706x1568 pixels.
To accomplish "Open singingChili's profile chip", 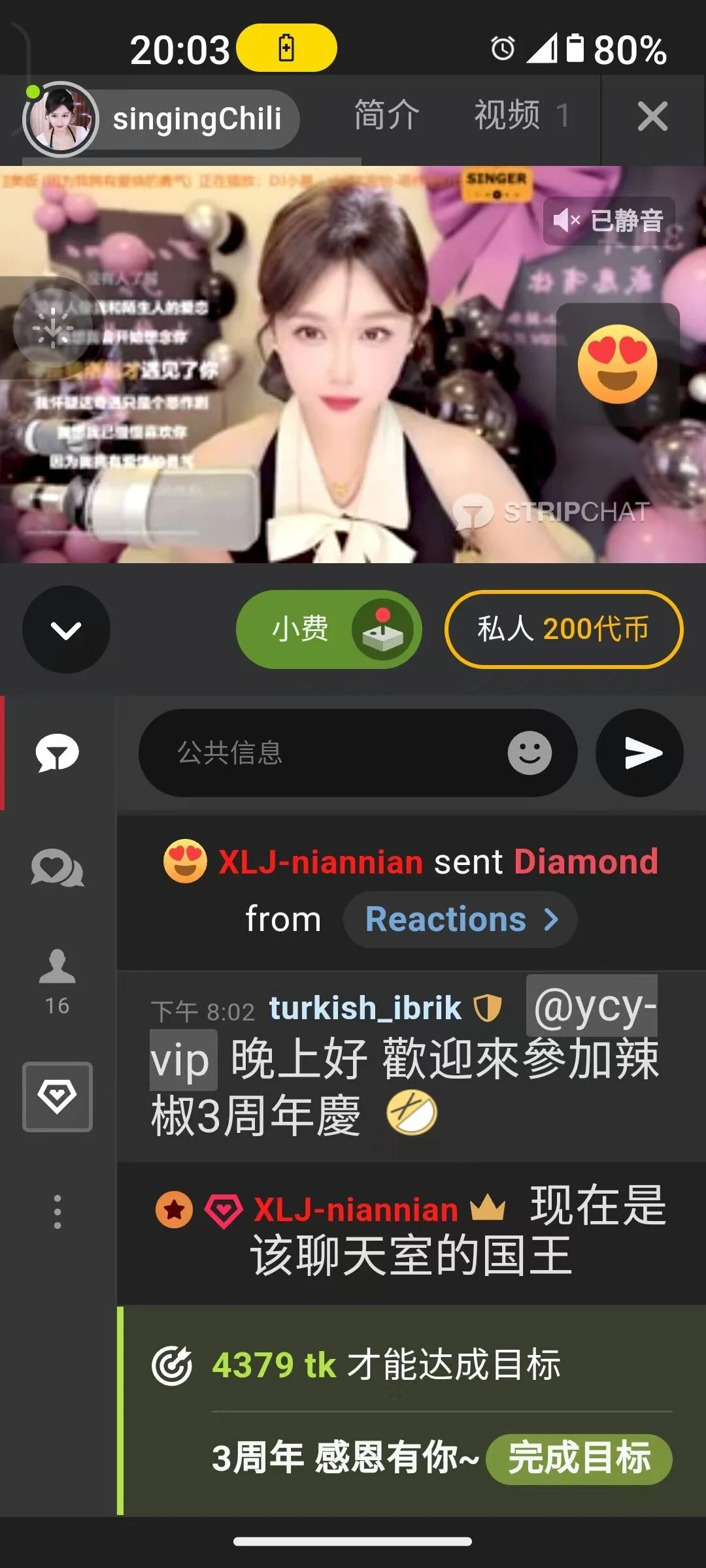I will tap(161, 120).
